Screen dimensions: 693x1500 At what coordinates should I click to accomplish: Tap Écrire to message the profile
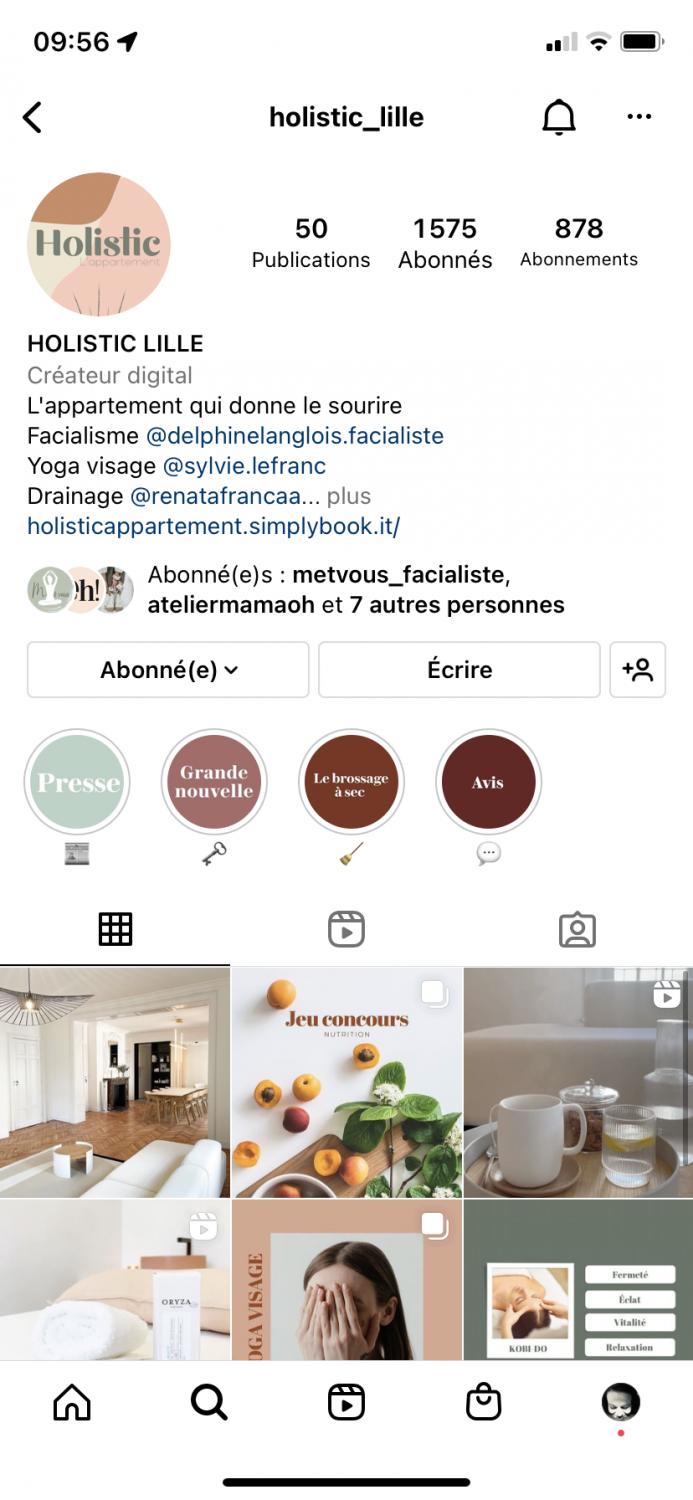459,670
